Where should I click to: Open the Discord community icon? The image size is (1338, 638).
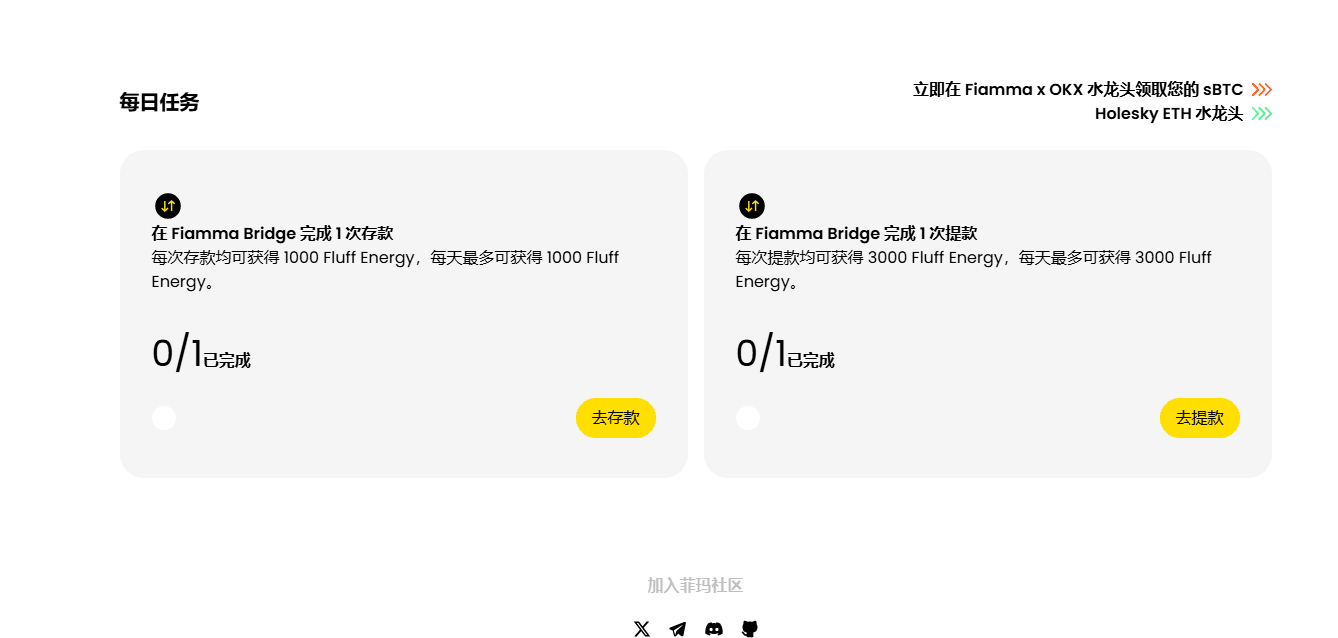pos(714,629)
